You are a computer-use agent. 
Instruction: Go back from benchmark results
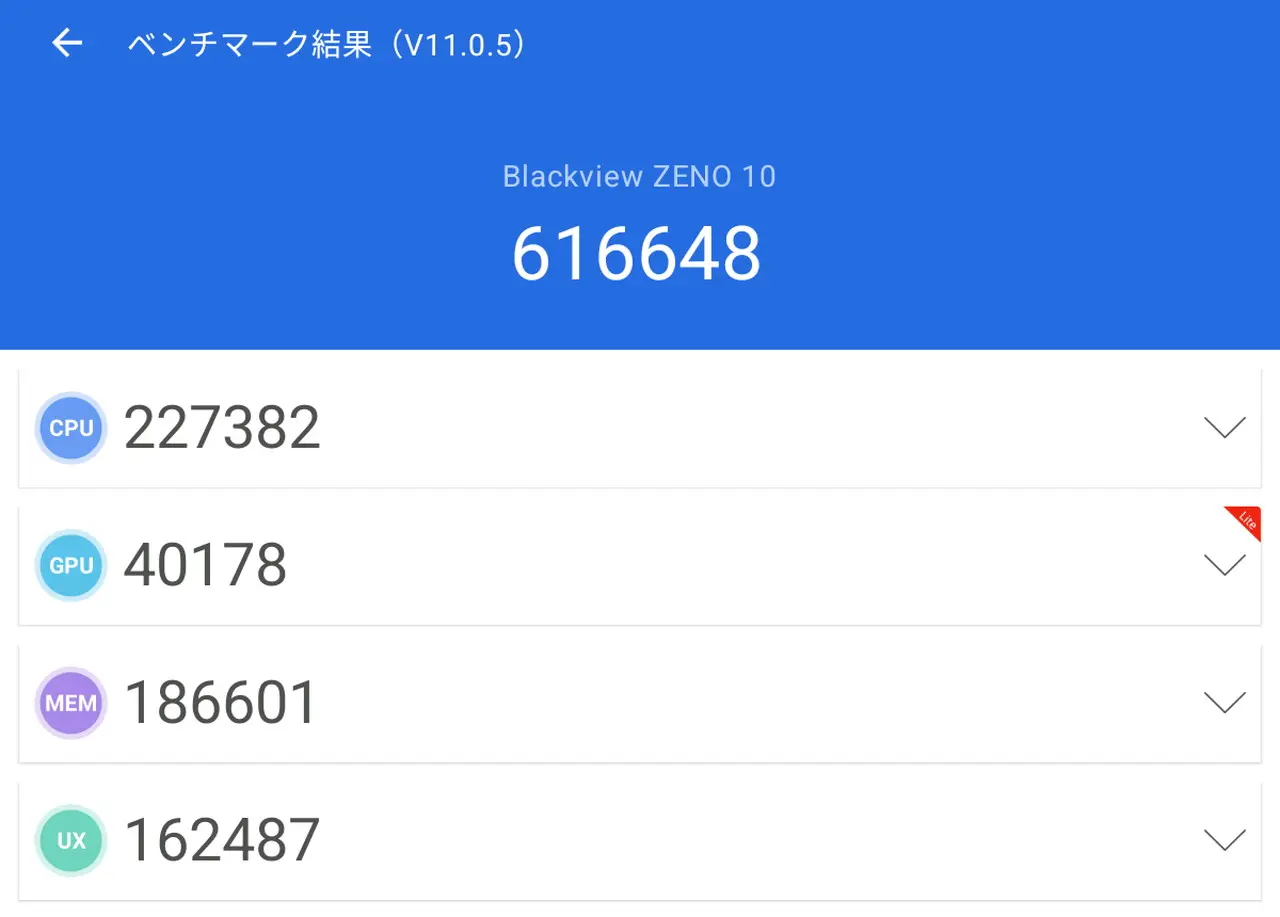click(x=67, y=43)
